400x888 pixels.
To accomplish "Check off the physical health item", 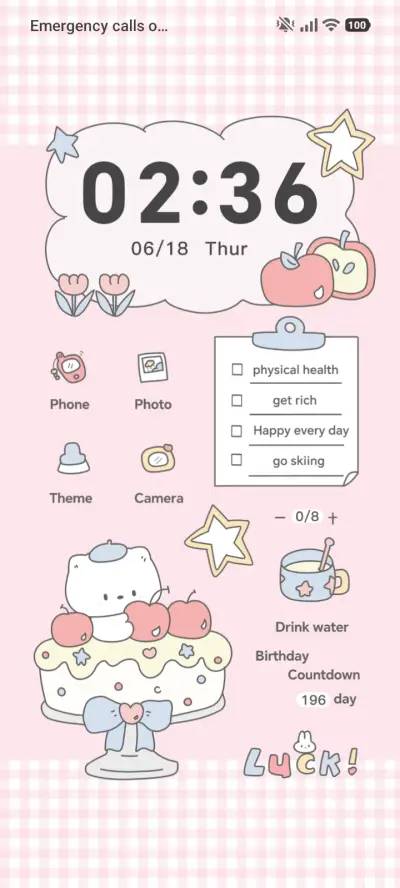I will [237, 370].
